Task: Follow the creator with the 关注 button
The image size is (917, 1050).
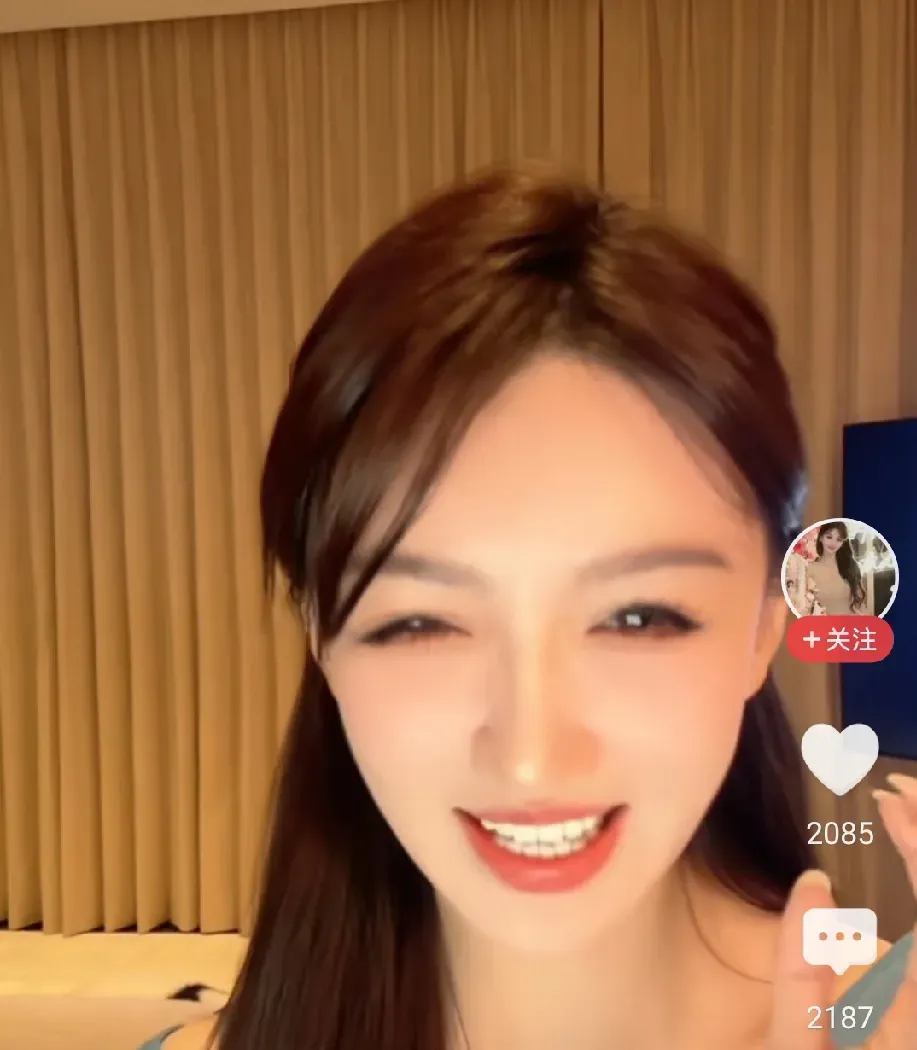Action: 839,640
